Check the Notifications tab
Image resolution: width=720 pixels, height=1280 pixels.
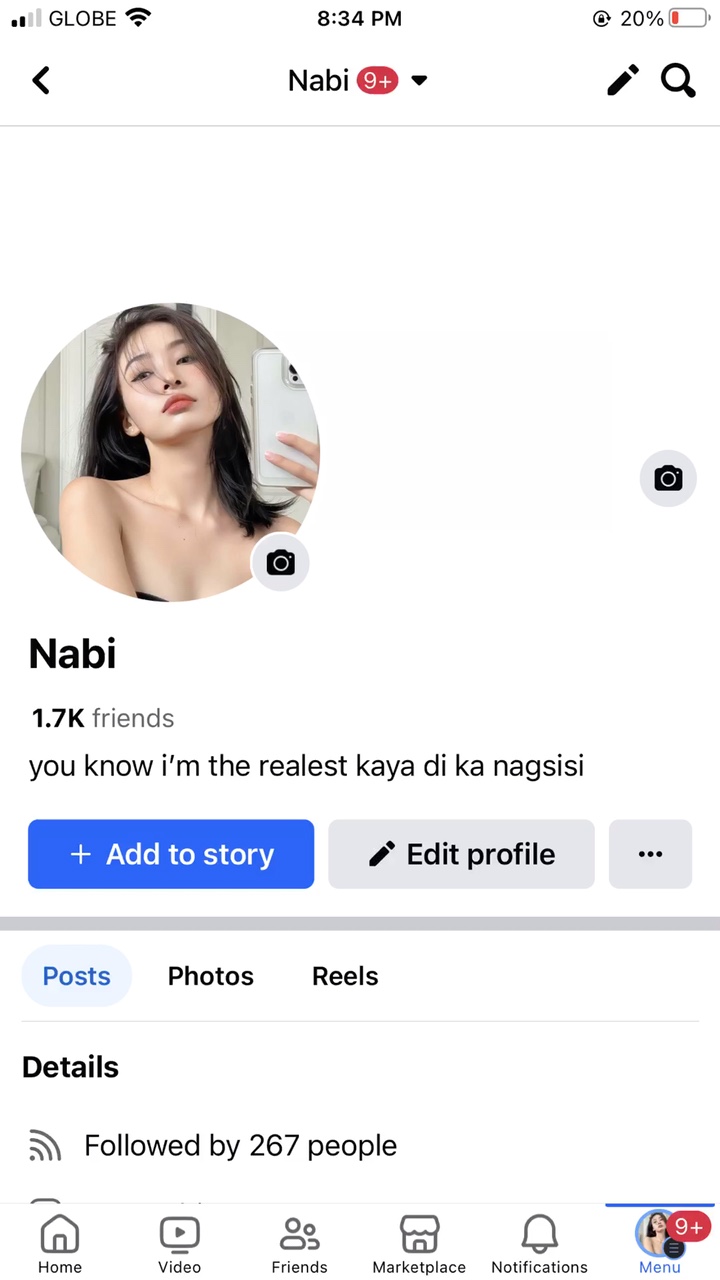(x=540, y=1244)
